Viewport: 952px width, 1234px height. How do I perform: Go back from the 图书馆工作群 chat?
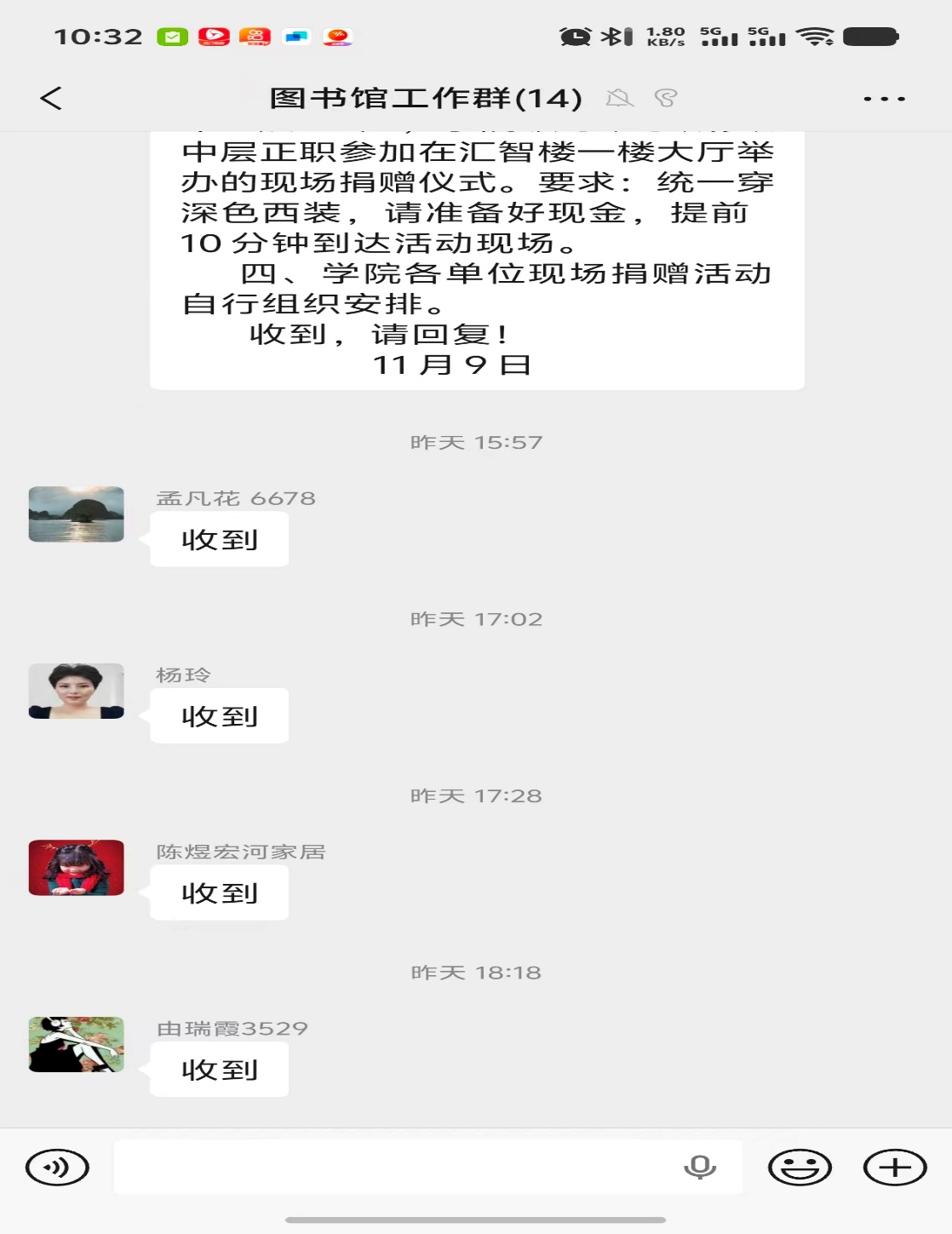(51, 99)
